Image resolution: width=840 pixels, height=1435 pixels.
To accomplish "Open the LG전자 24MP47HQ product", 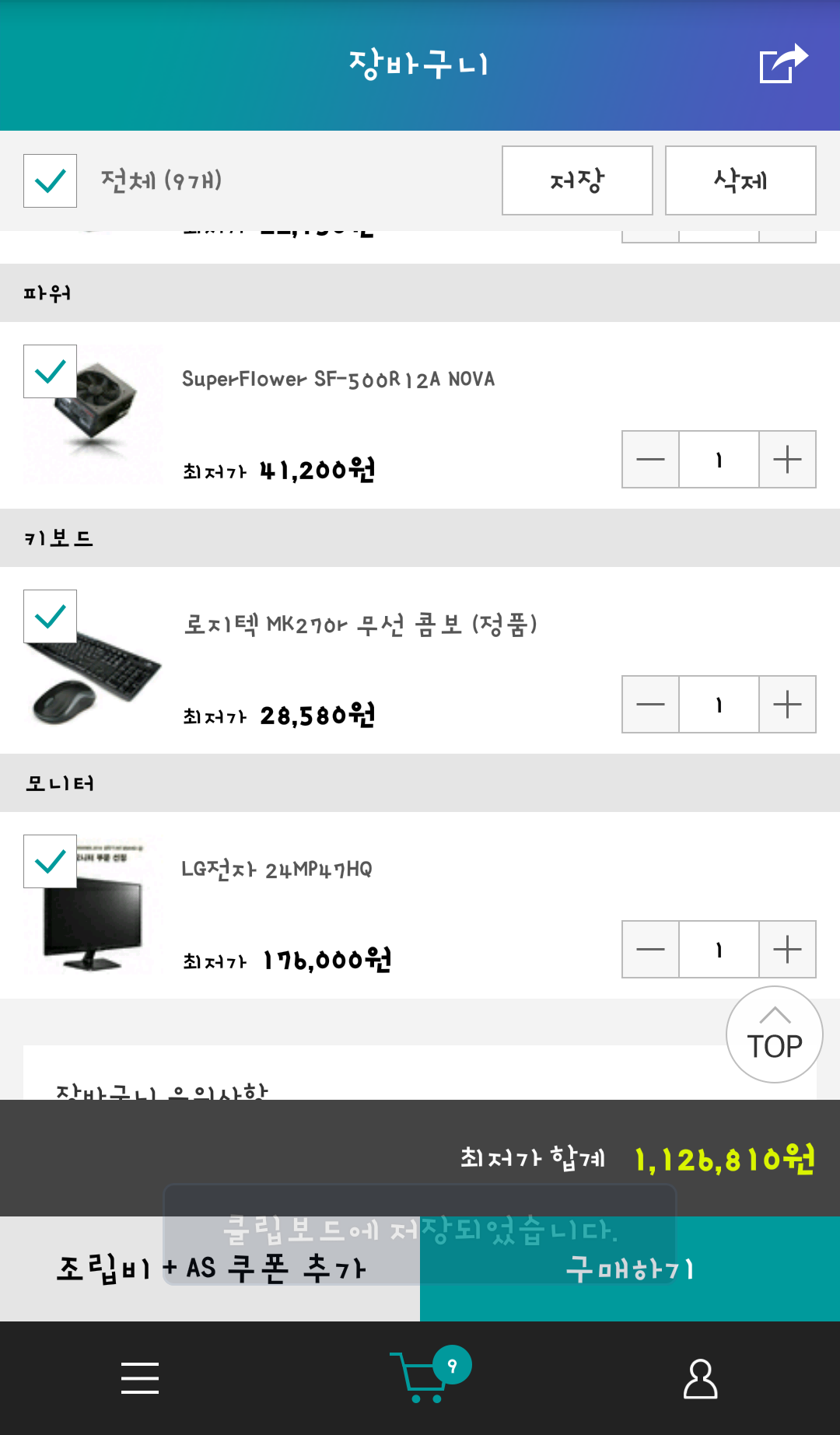I will click(277, 870).
